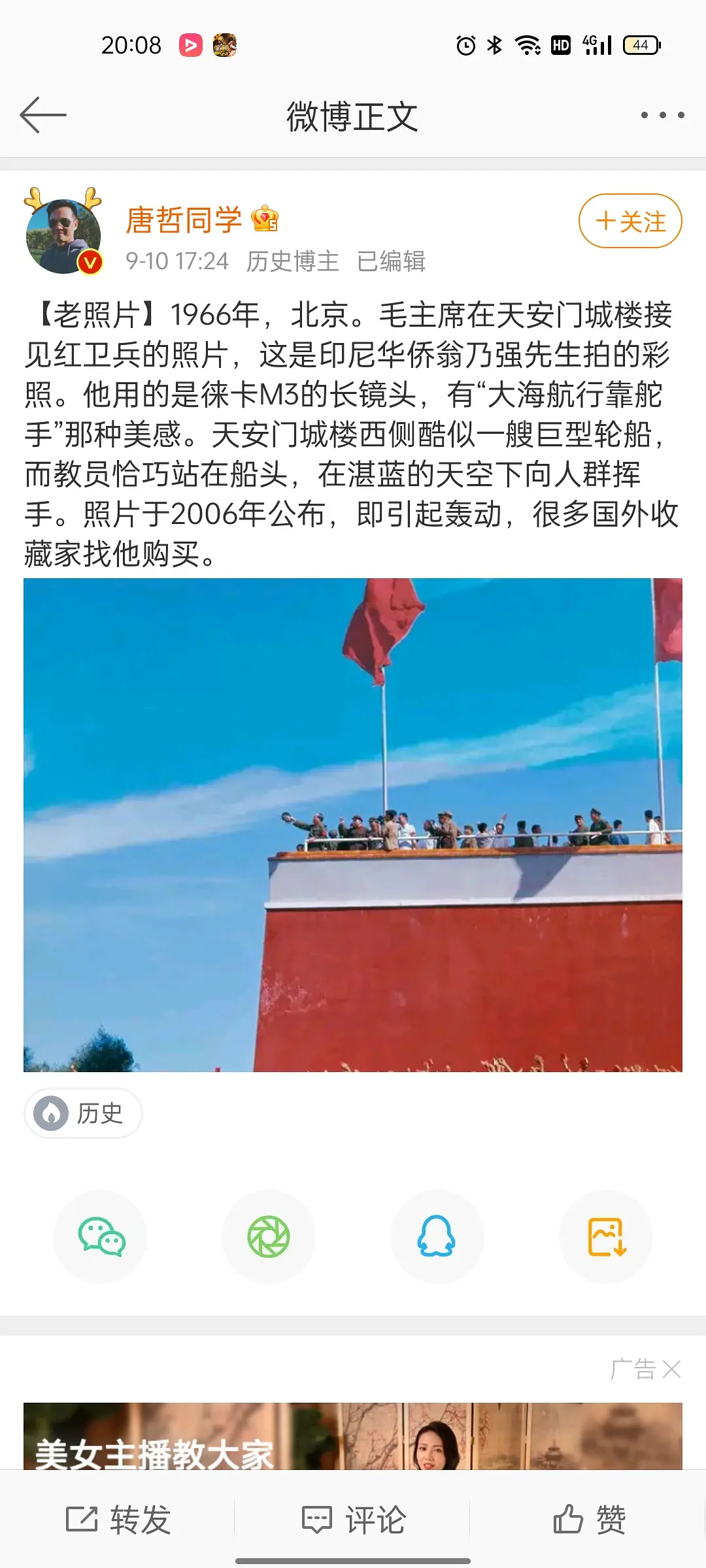Screen dimensions: 706x1568
Task: Comment on the post via 评论
Action: click(x=354, y=1520)
